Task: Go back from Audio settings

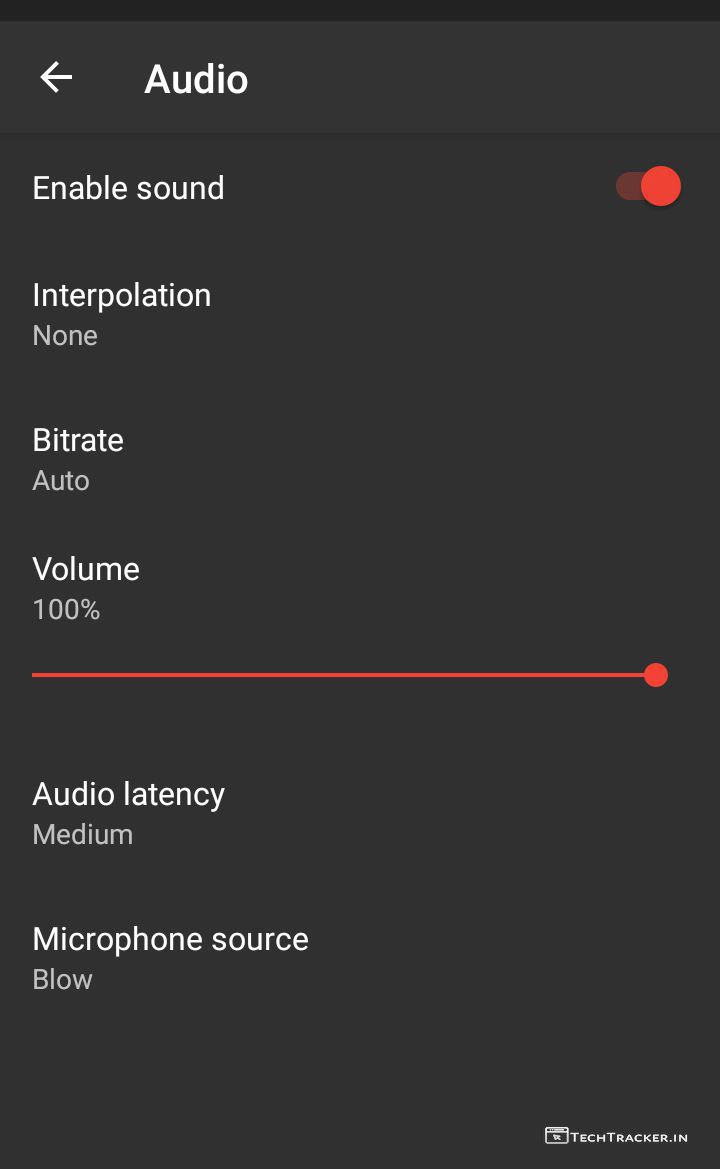Action: (56, 78)
